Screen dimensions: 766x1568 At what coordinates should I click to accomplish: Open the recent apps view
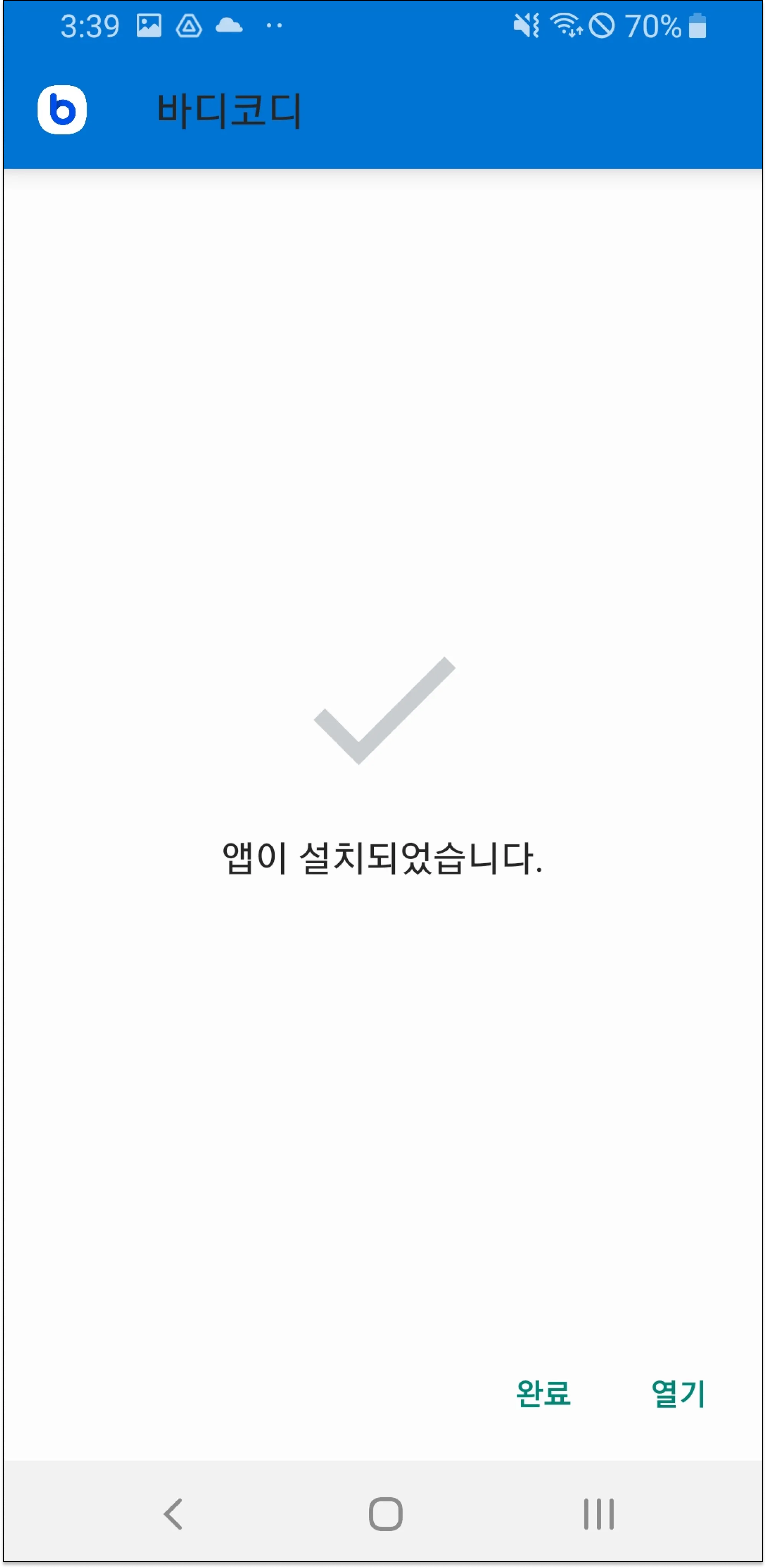599,1514
